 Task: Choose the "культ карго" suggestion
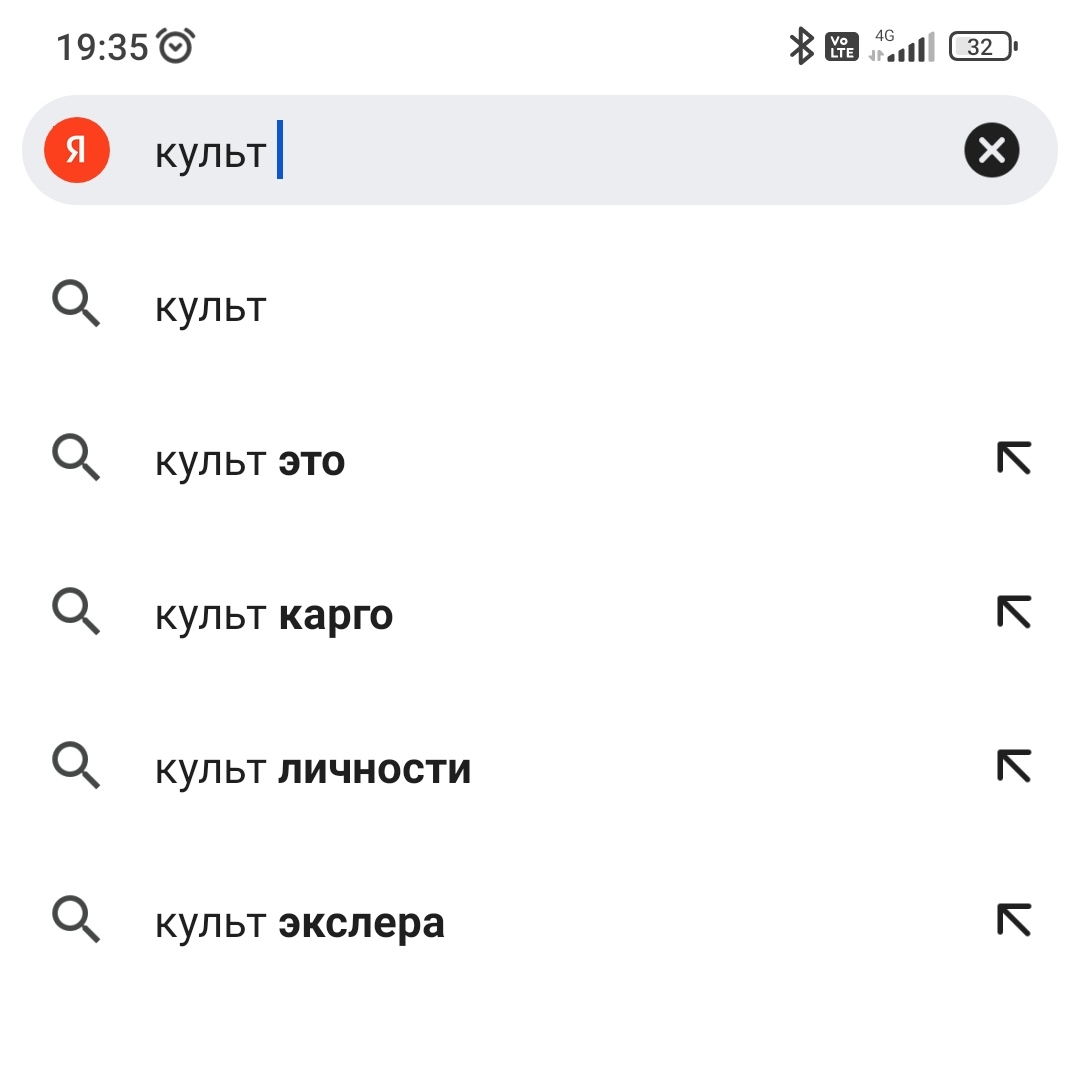(x=274, y=615)
